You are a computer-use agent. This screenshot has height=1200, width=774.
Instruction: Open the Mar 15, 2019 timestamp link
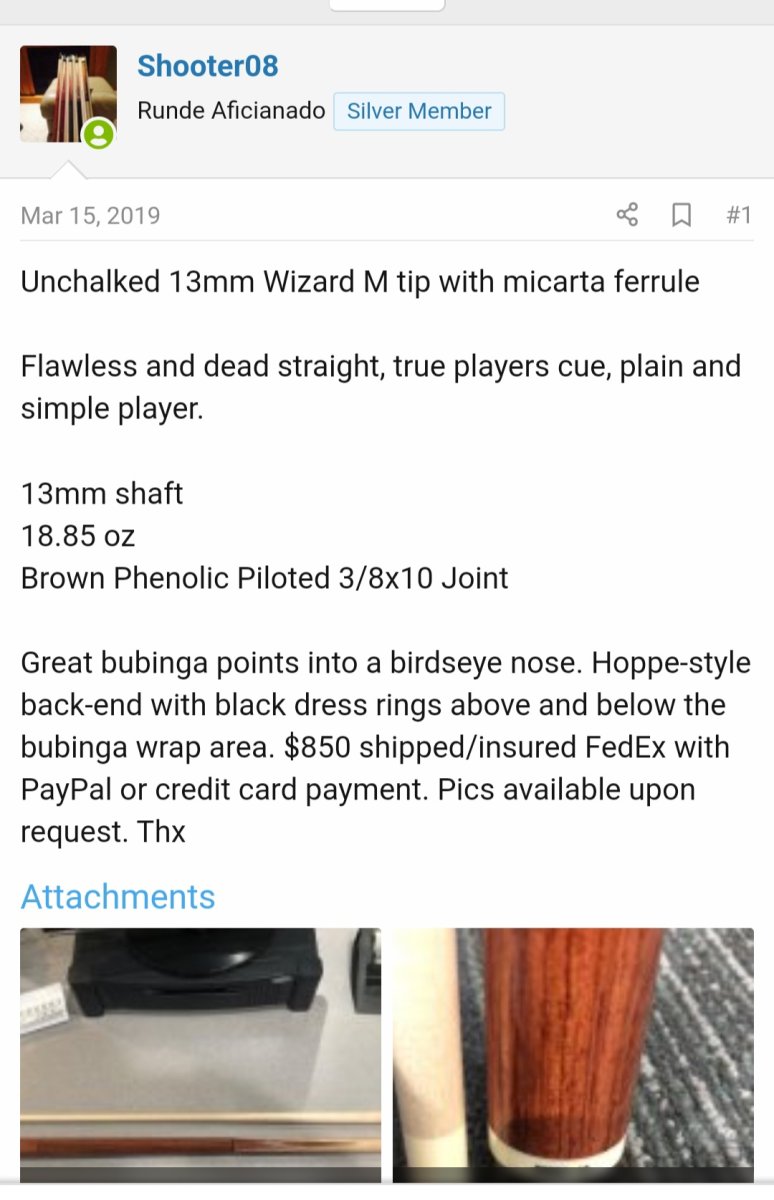tap(90, 216)
